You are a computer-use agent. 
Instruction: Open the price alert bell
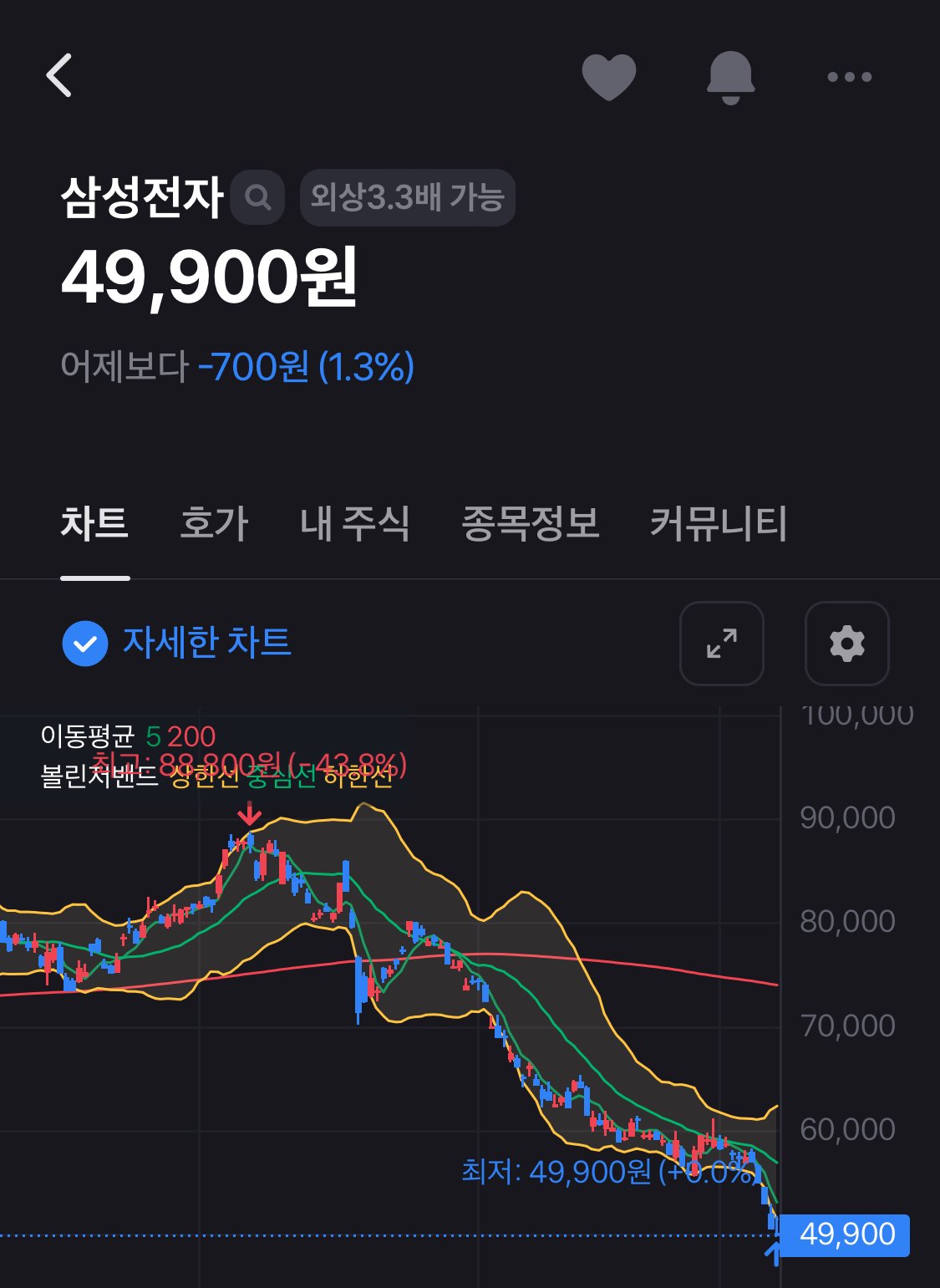point(730,77)
